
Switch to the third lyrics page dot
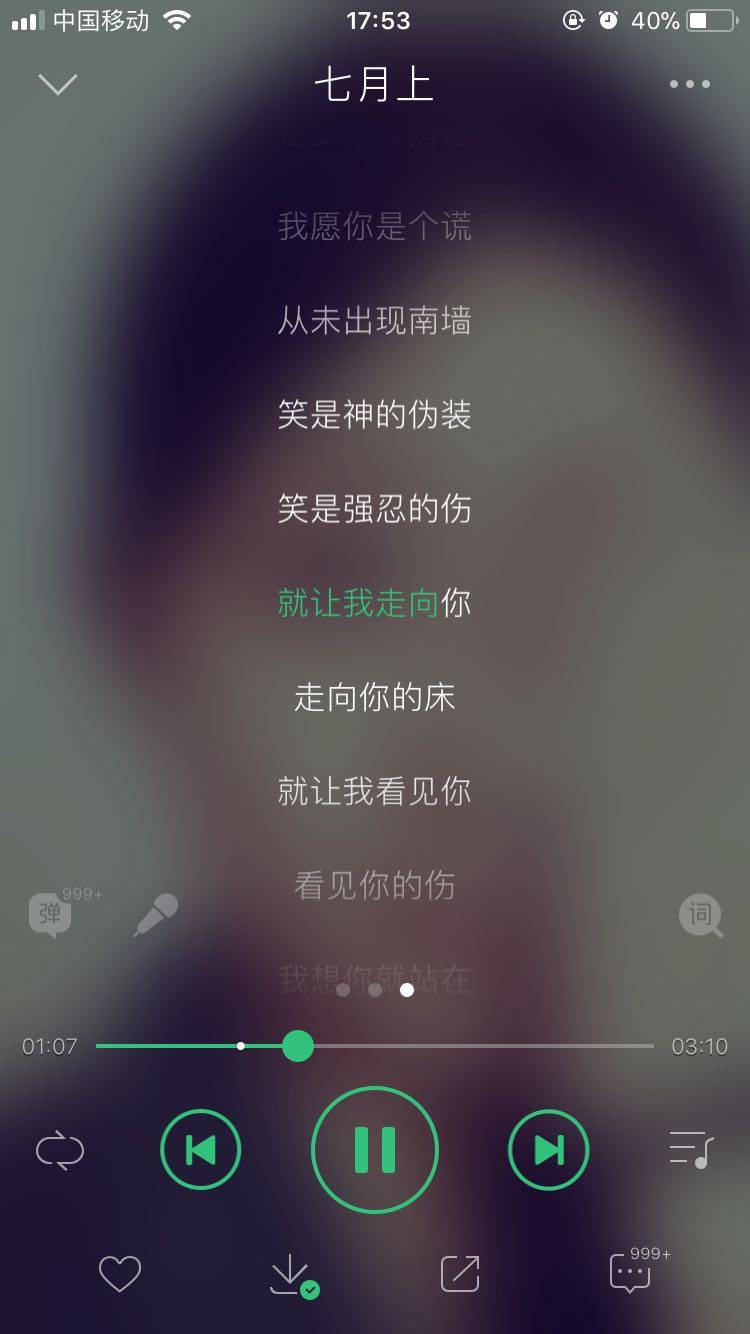407,991
